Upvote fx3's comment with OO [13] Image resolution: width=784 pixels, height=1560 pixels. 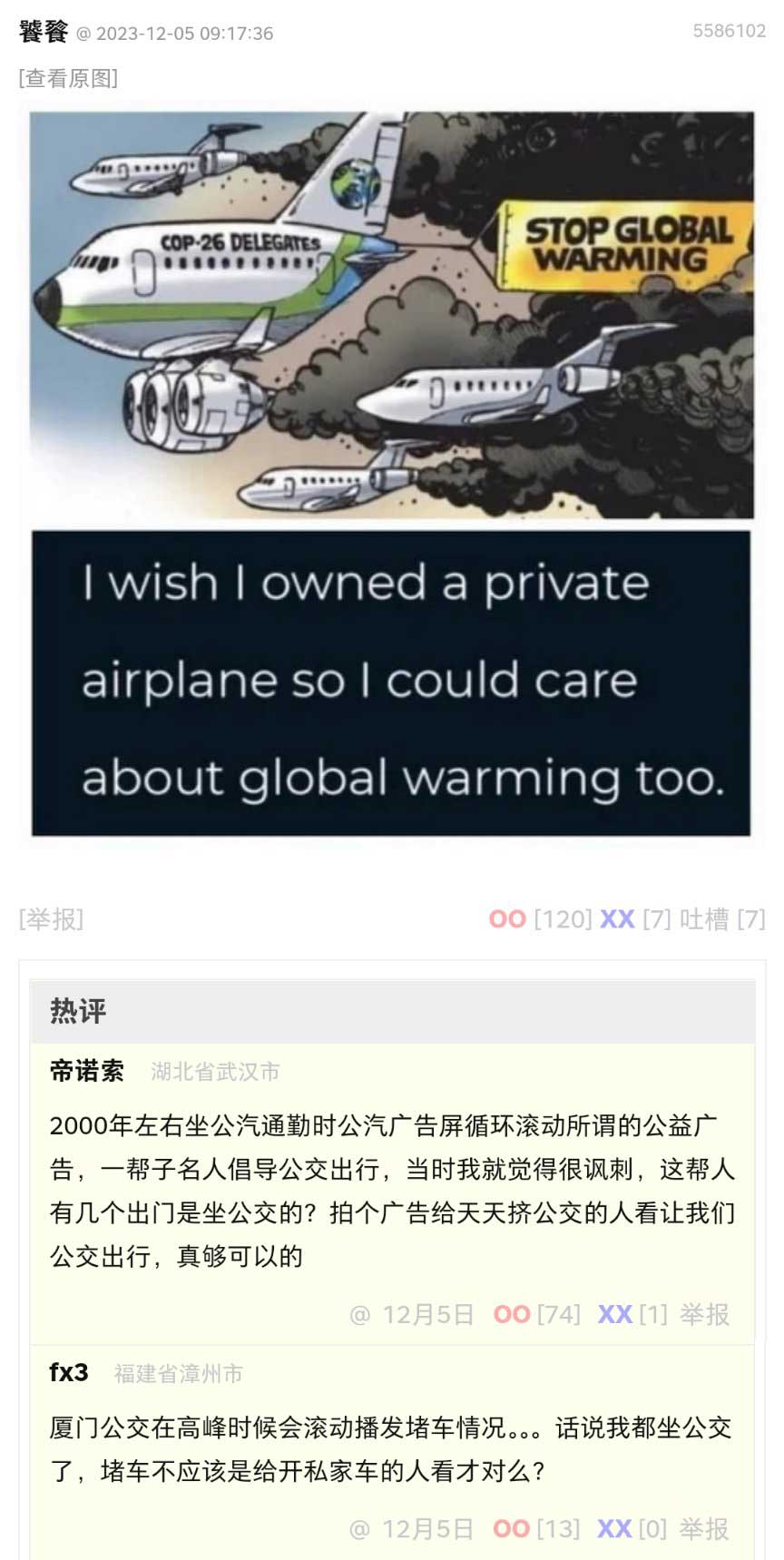coord(512,1529)
